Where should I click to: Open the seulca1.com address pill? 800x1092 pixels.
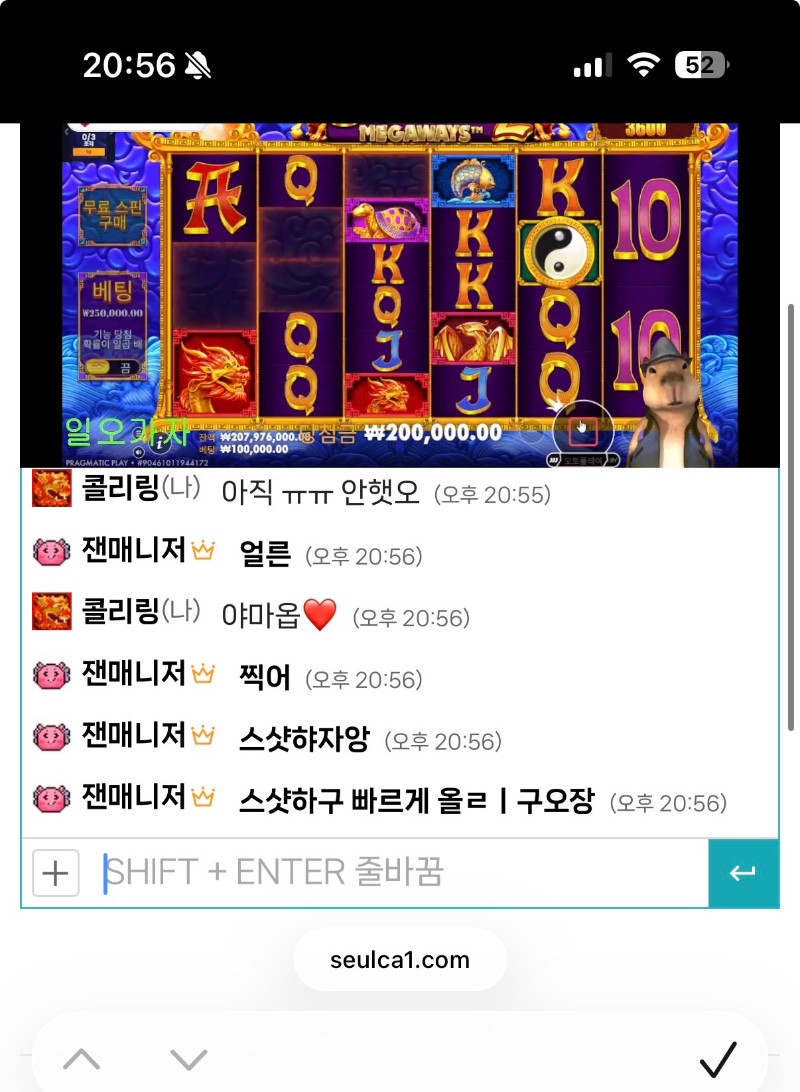[x=400, y=960]
